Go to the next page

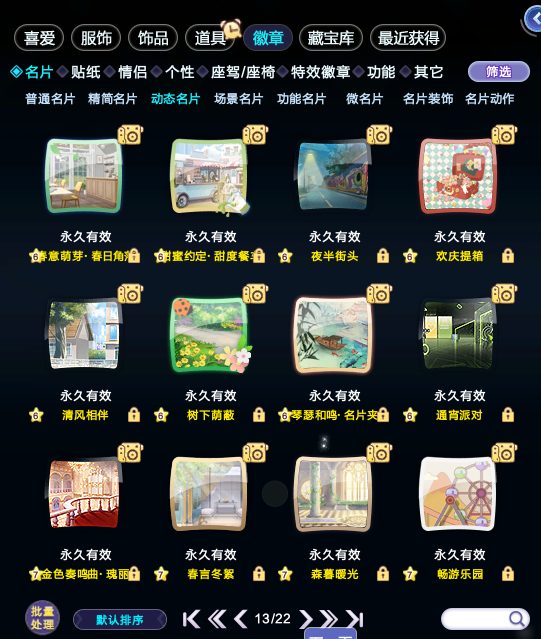point(305,619)
